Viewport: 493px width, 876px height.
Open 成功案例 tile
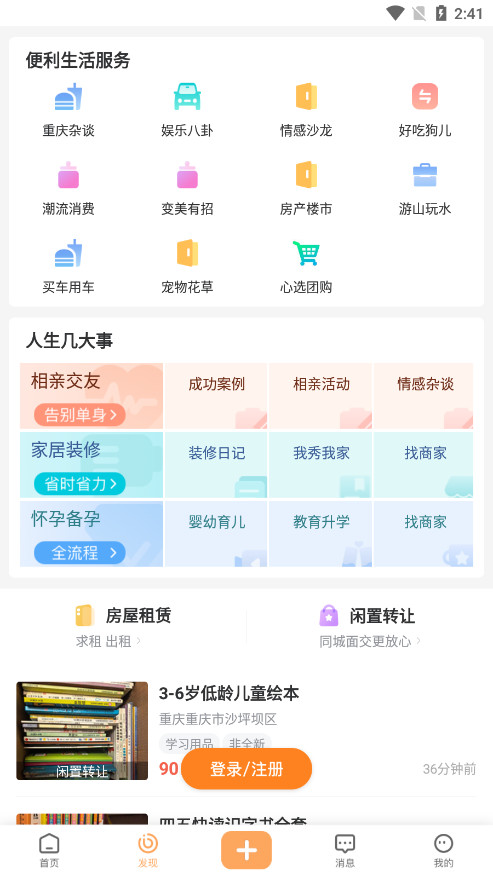216,396
